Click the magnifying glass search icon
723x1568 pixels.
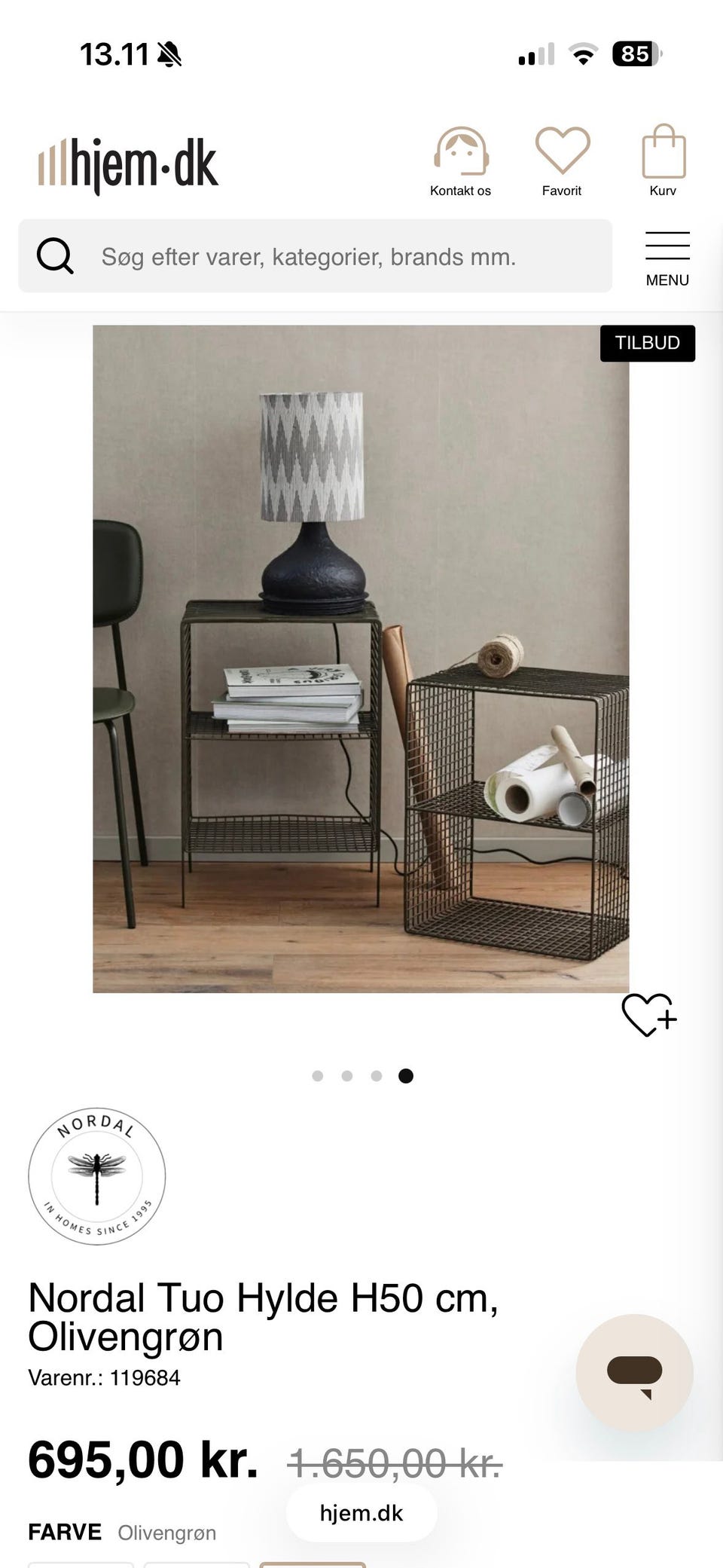55,256
